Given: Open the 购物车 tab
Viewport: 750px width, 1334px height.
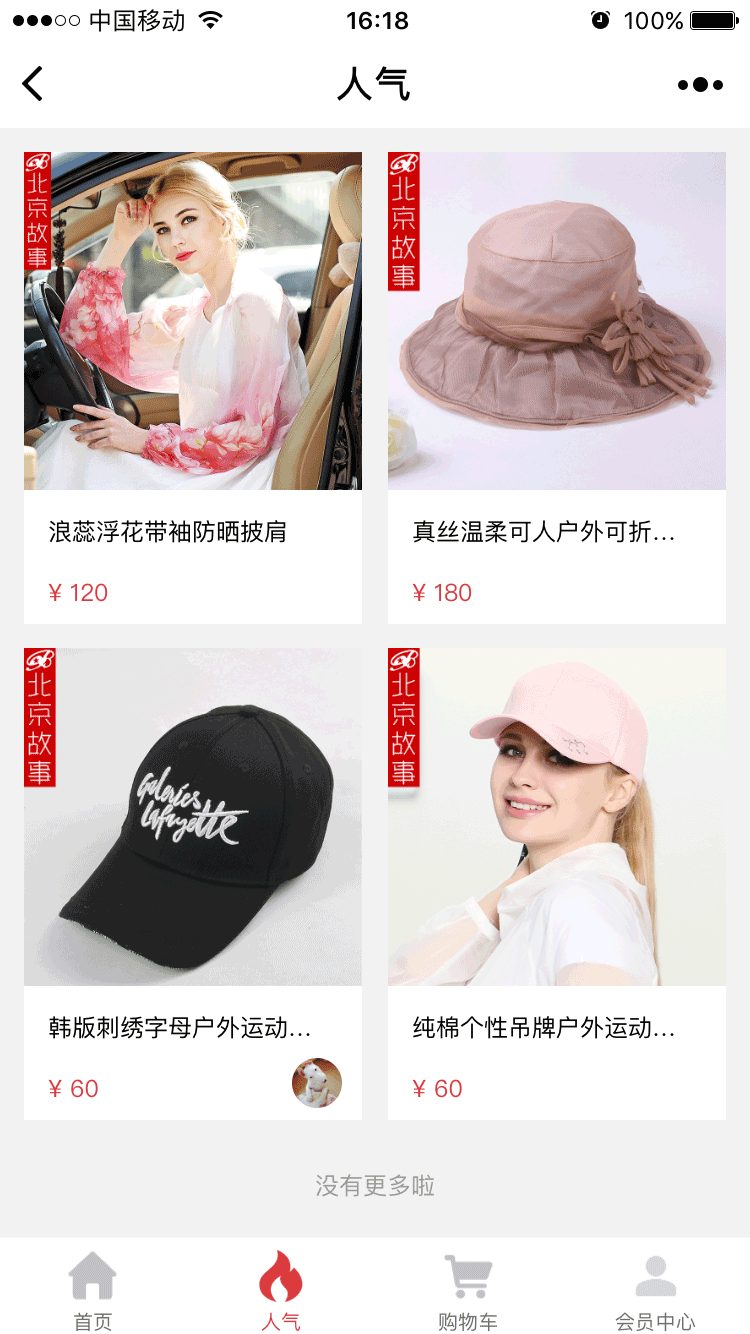Looking at the screenshot, I should click(467, 1290).
